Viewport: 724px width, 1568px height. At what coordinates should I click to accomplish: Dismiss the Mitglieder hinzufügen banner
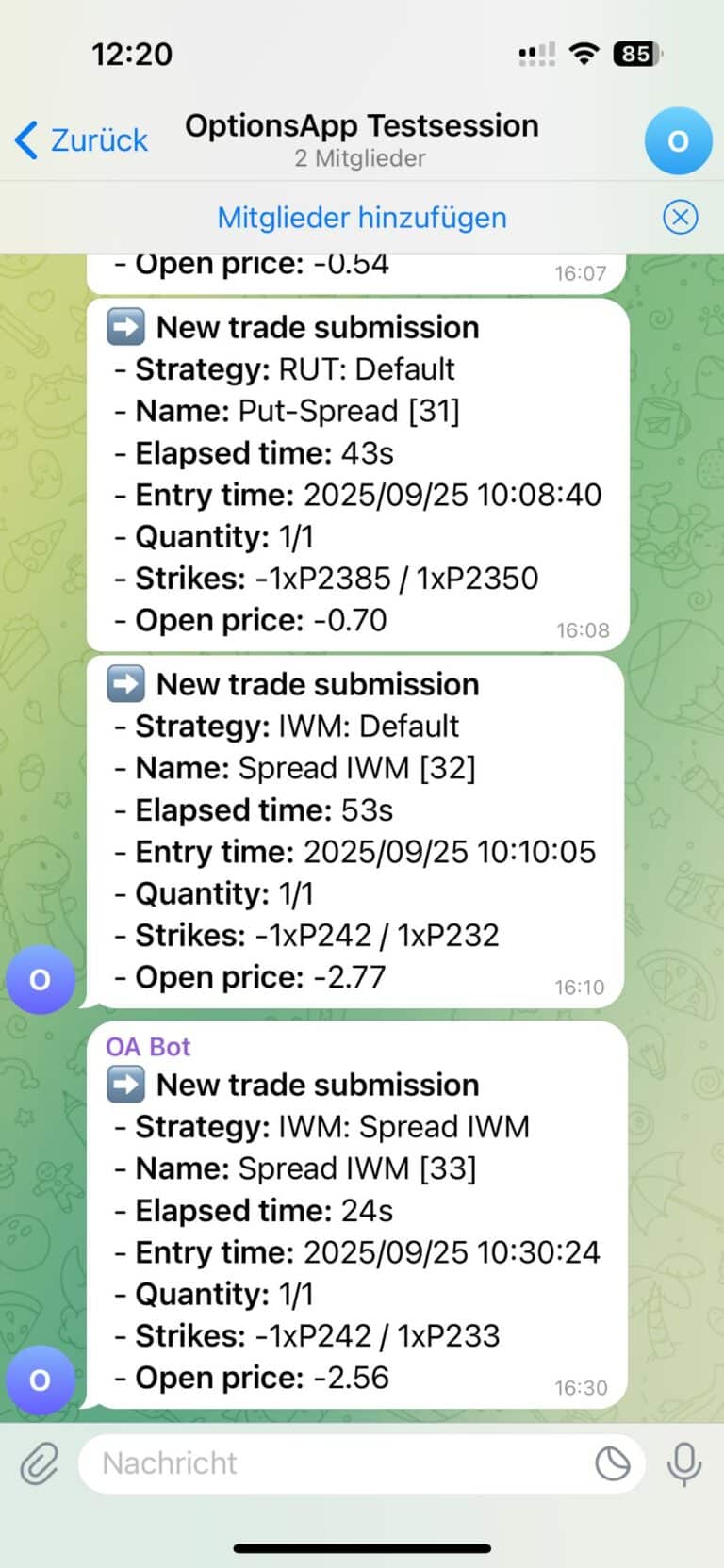681,217
